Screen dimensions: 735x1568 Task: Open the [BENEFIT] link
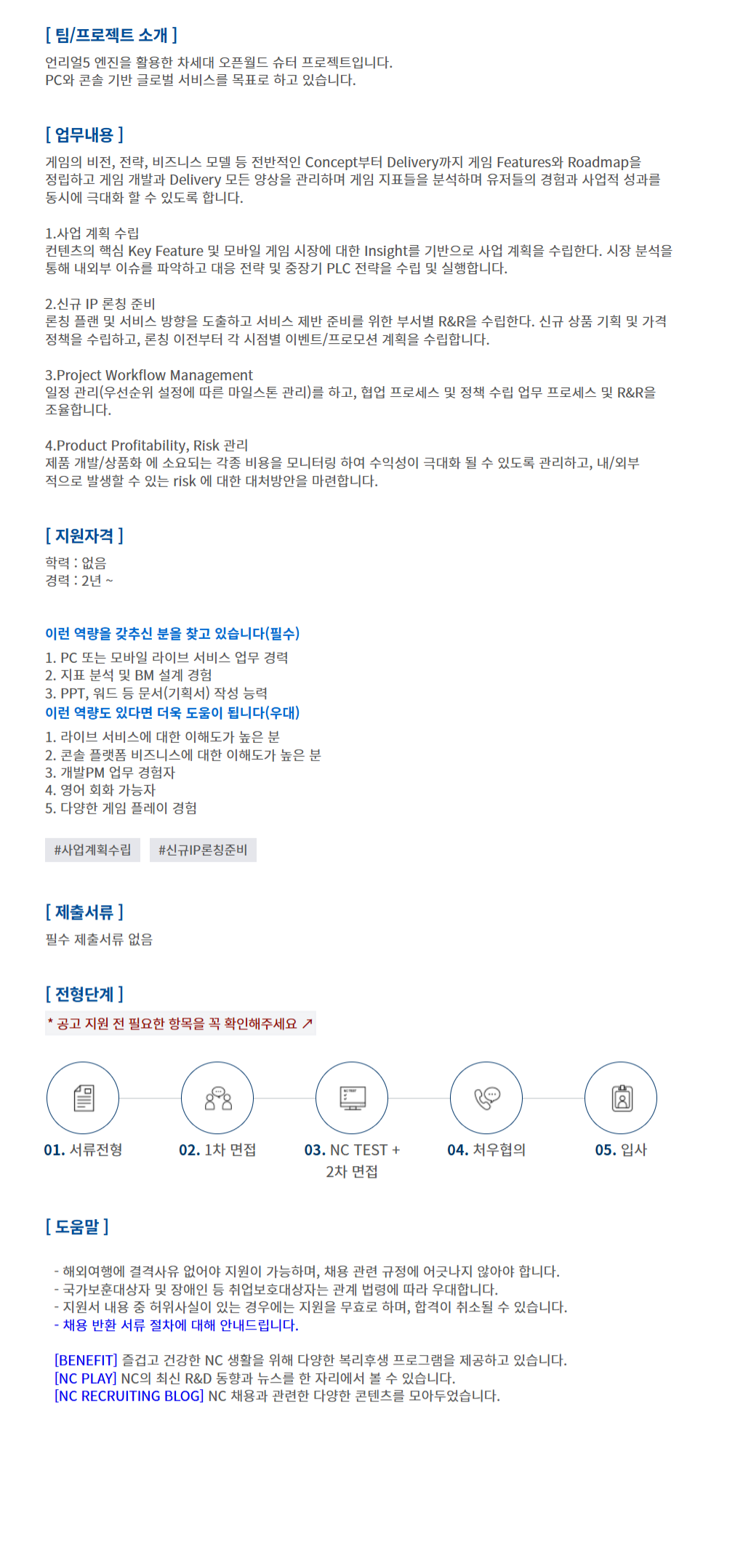86,1360
